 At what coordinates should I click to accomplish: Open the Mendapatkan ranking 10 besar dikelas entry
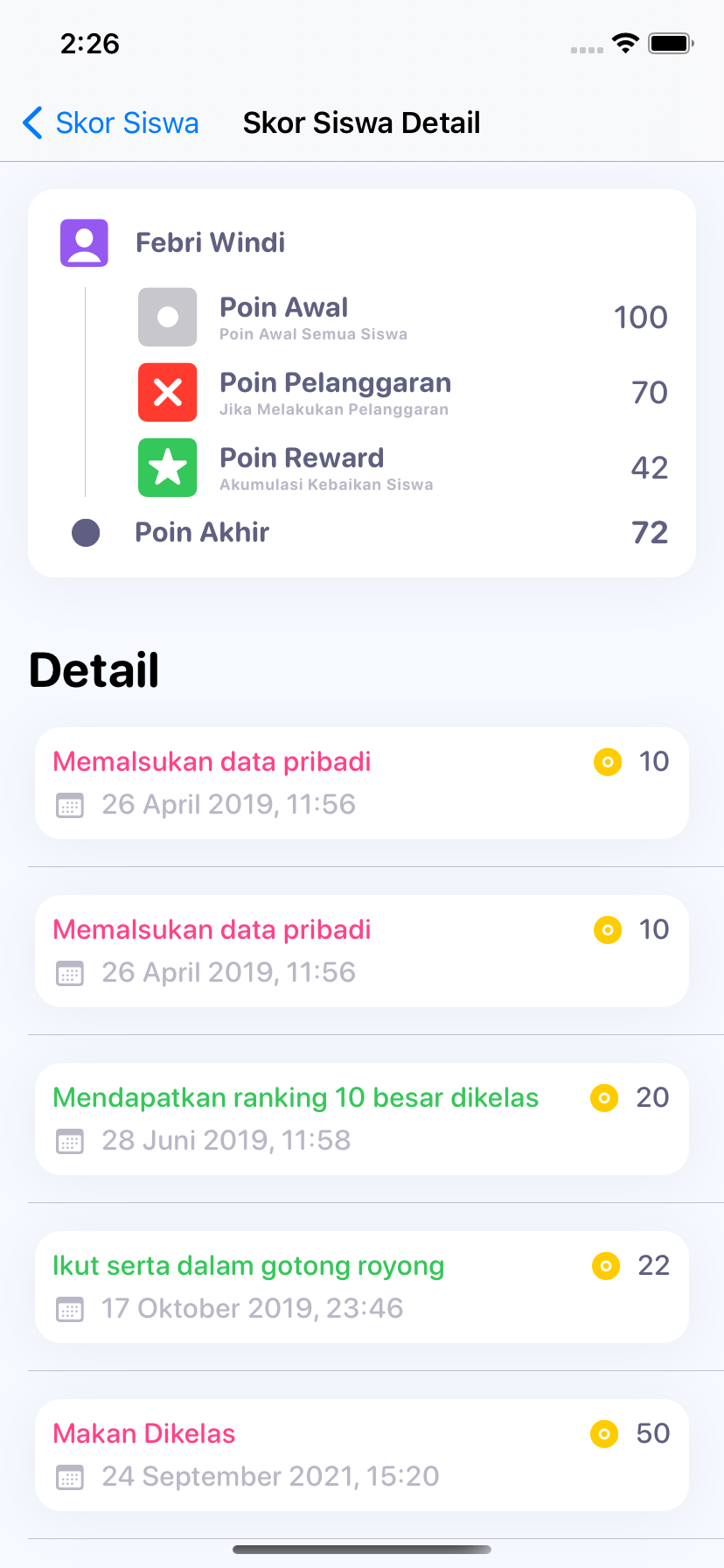tap(362, 1119)
